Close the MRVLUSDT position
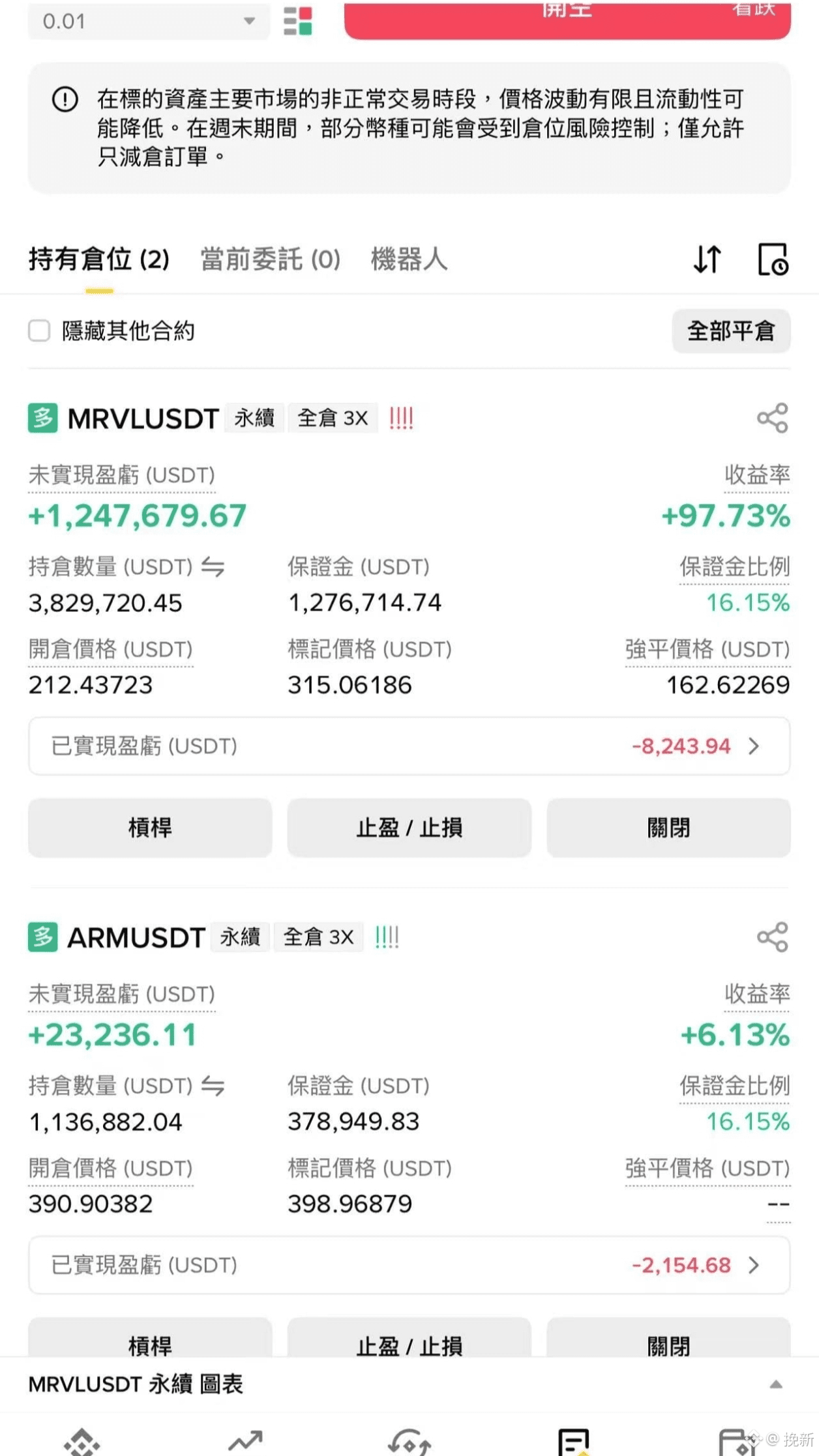 click(669, 828)
